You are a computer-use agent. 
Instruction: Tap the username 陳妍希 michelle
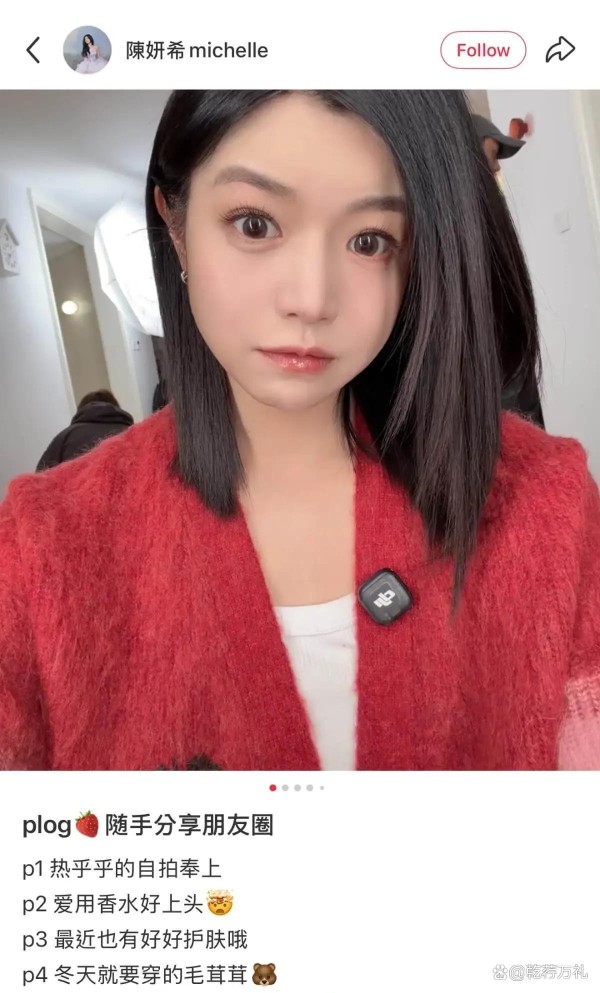tap(196, 50)
